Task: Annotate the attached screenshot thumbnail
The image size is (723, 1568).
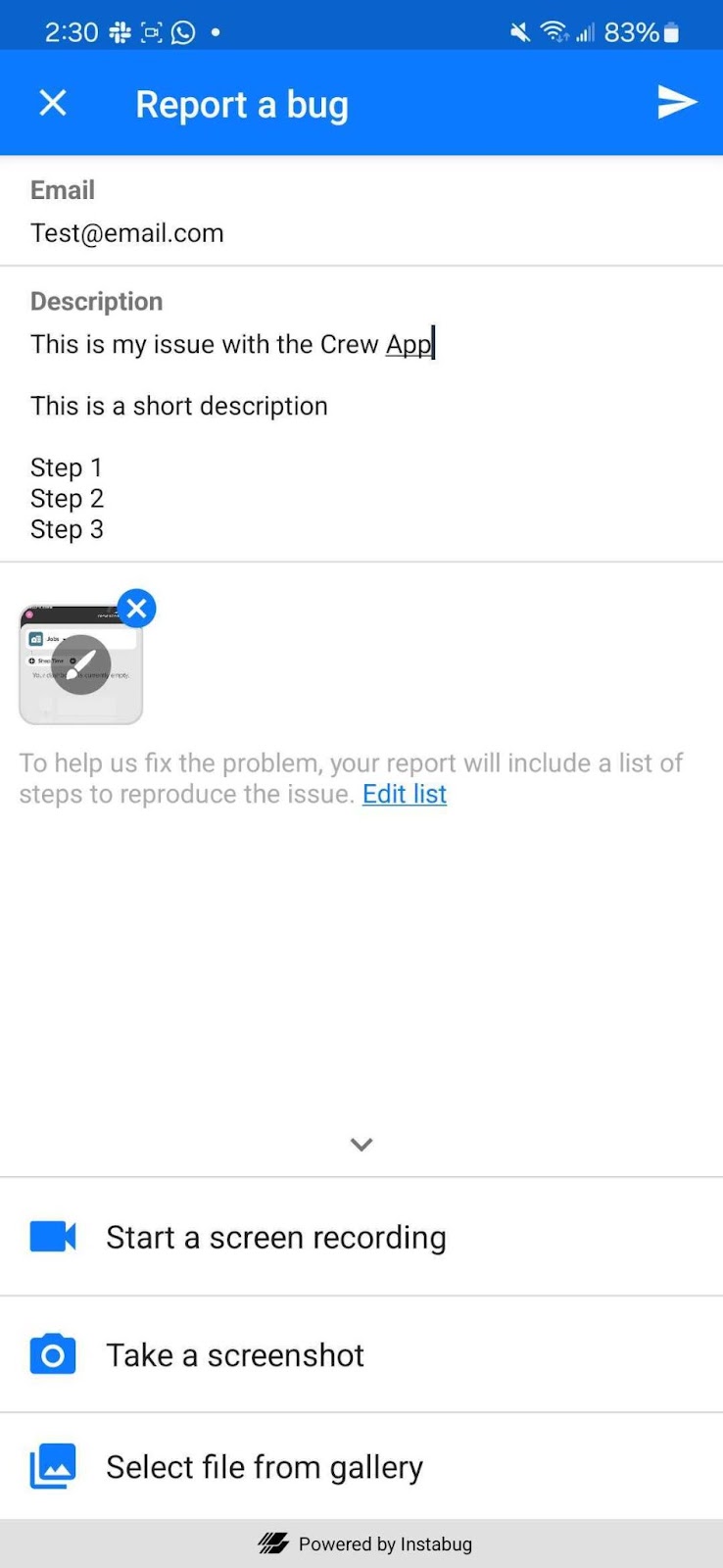Action: coord(81,664)
